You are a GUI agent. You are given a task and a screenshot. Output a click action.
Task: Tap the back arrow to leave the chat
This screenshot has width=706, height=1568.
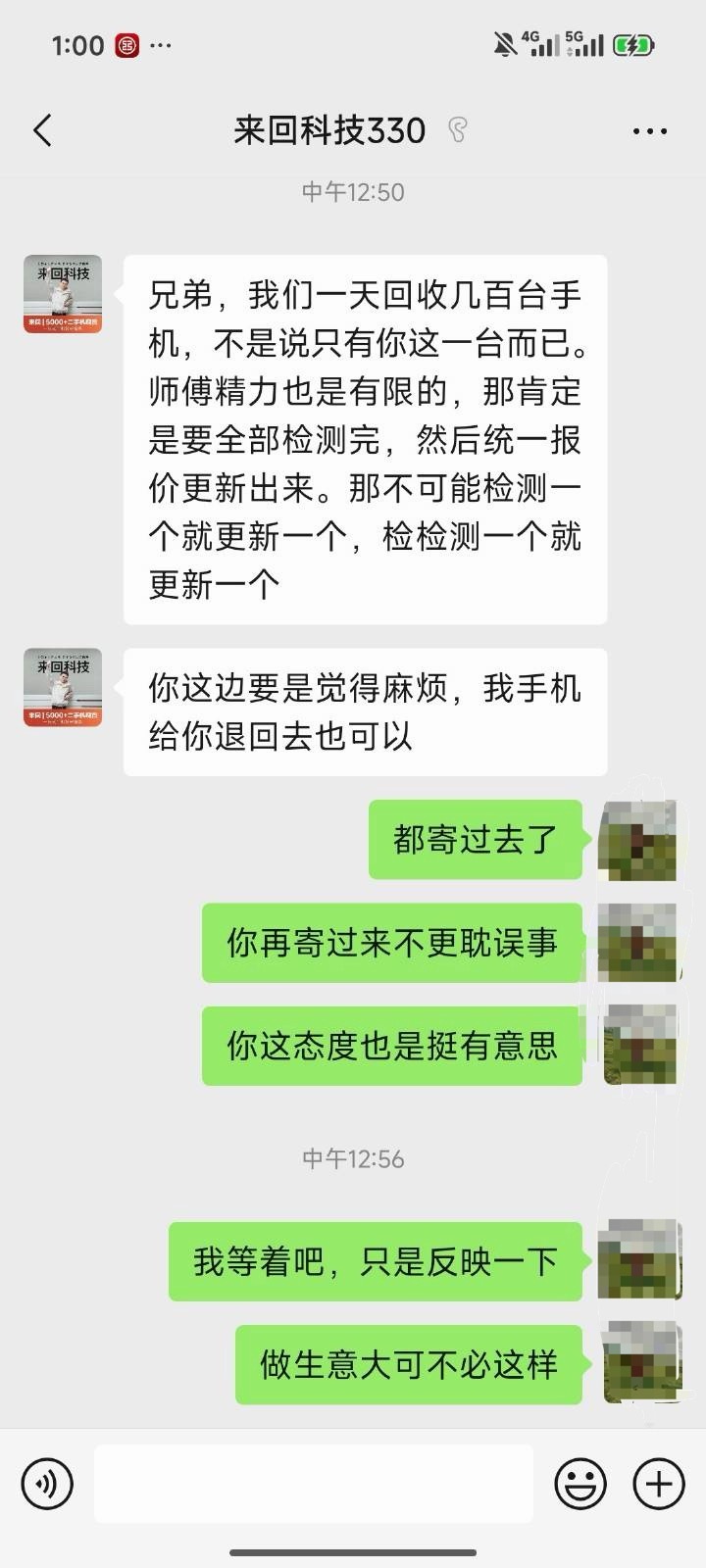41,128
